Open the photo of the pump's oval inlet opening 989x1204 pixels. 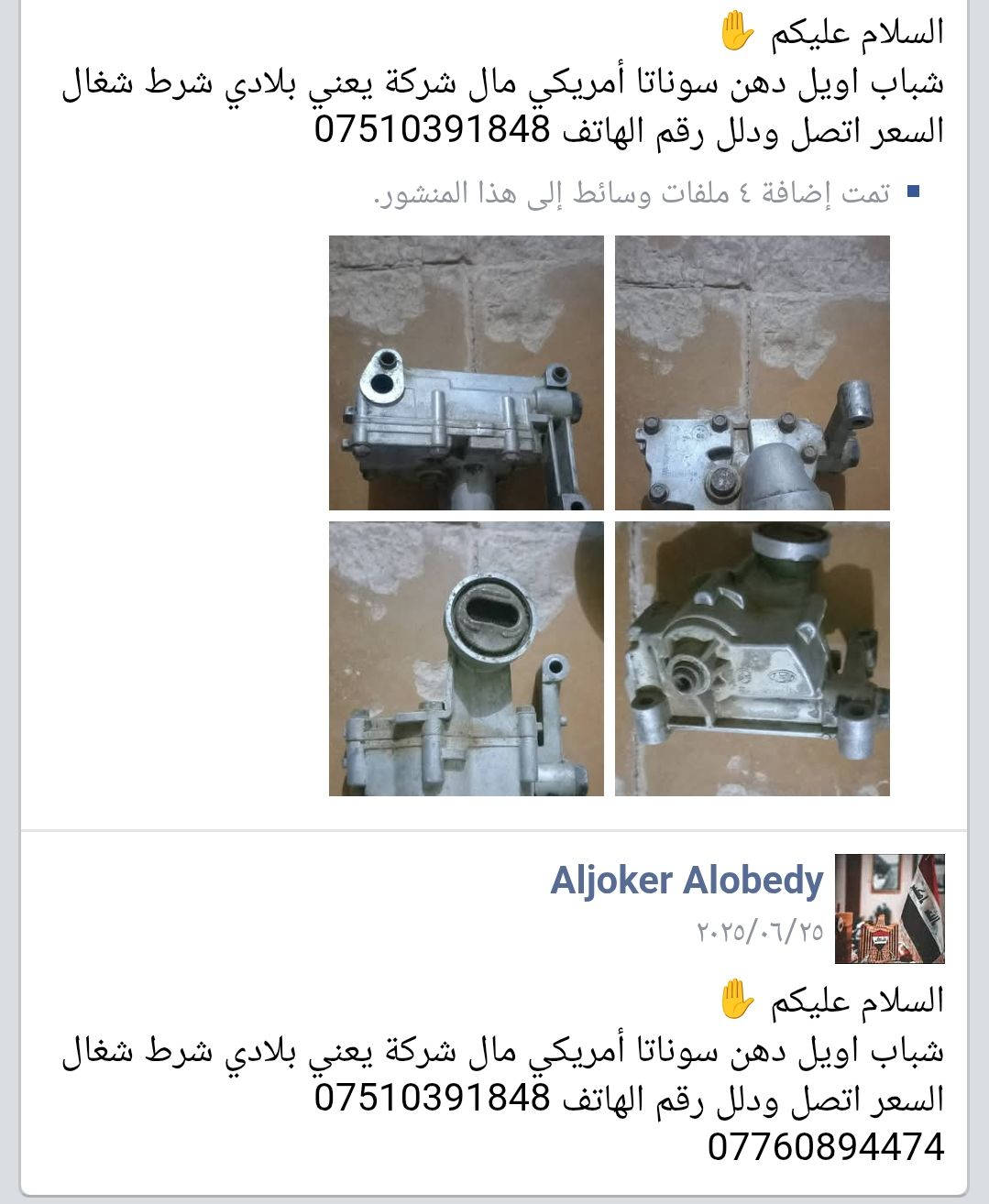466,659
